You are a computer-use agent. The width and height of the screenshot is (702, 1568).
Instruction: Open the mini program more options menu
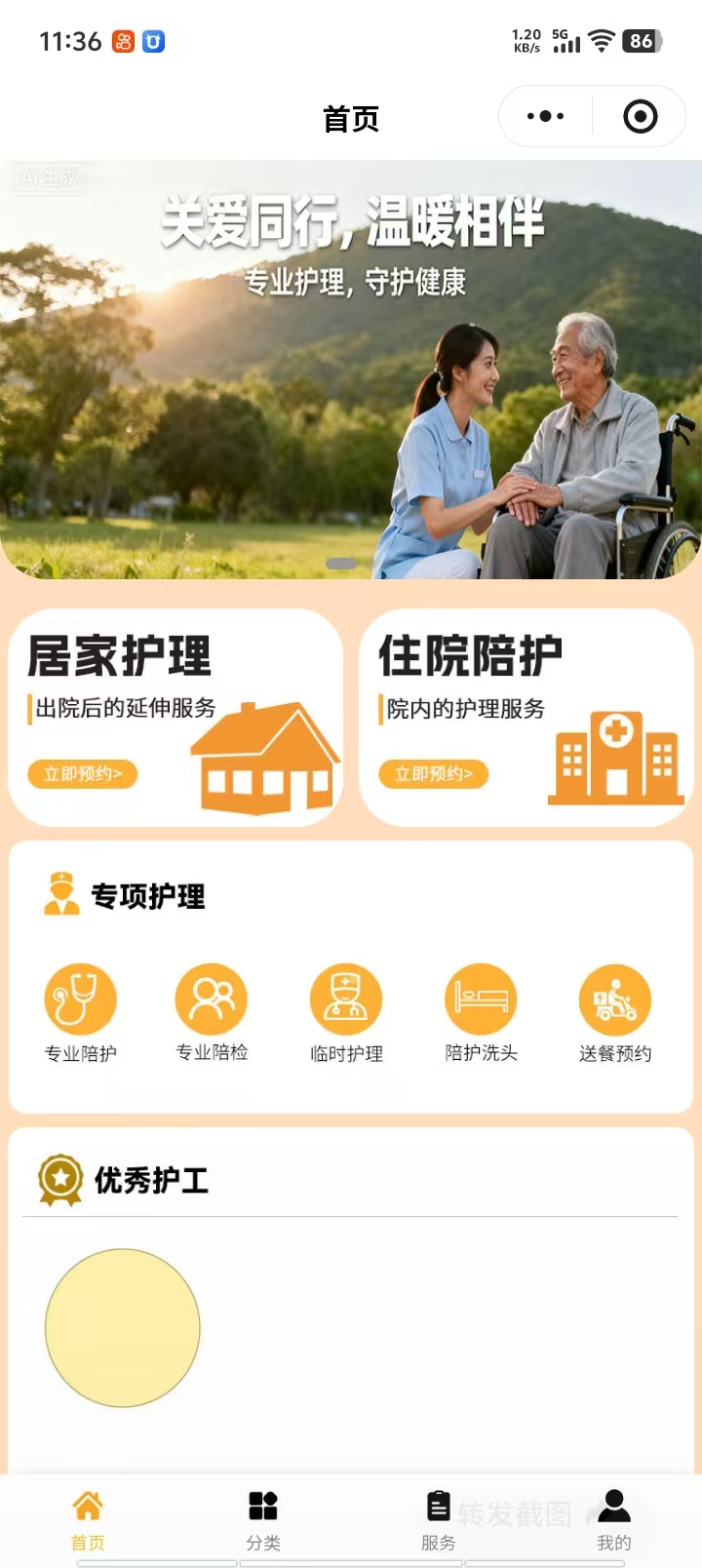coord(545,117)
